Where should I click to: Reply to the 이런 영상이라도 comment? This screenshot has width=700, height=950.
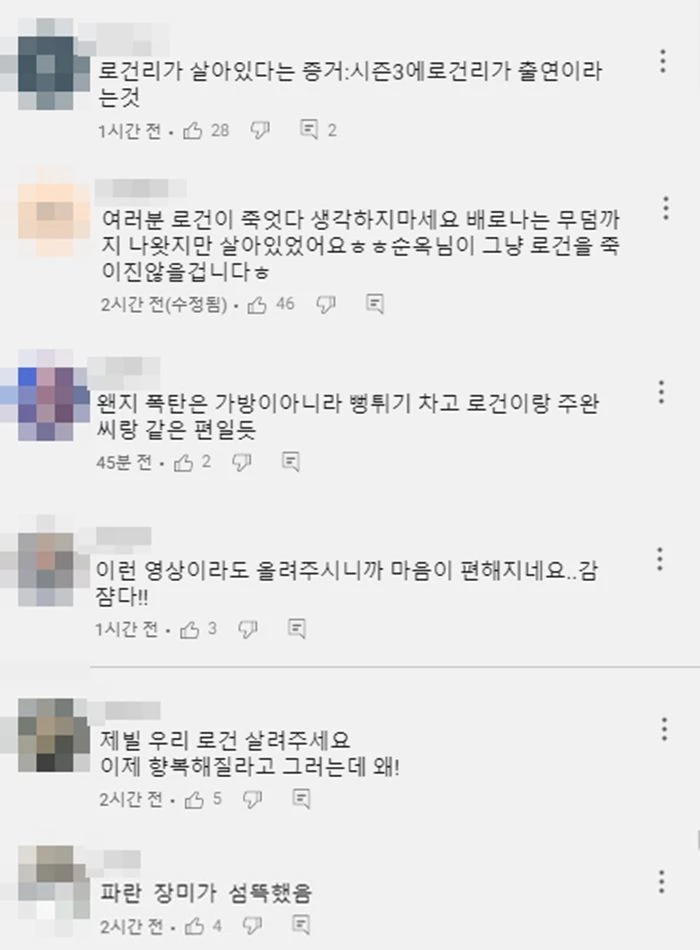(297, 629)
